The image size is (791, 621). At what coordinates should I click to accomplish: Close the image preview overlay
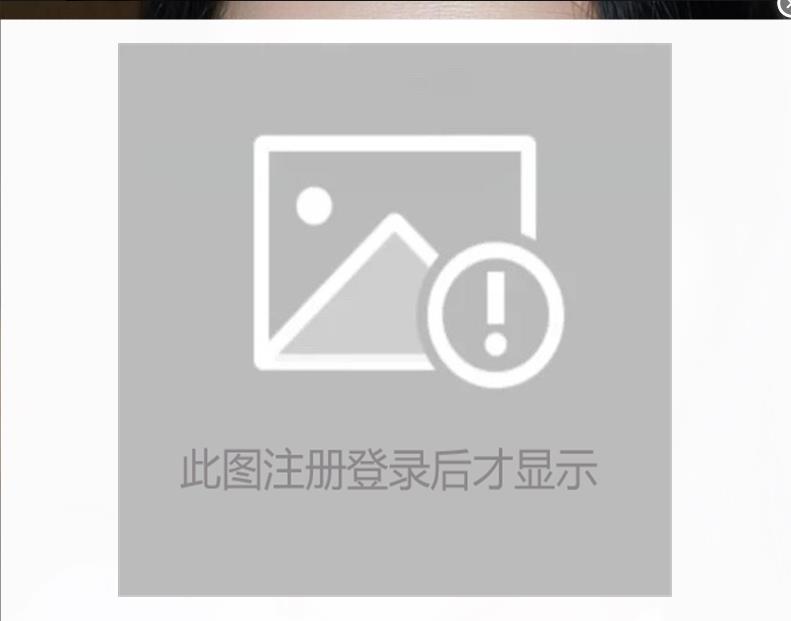785,6
